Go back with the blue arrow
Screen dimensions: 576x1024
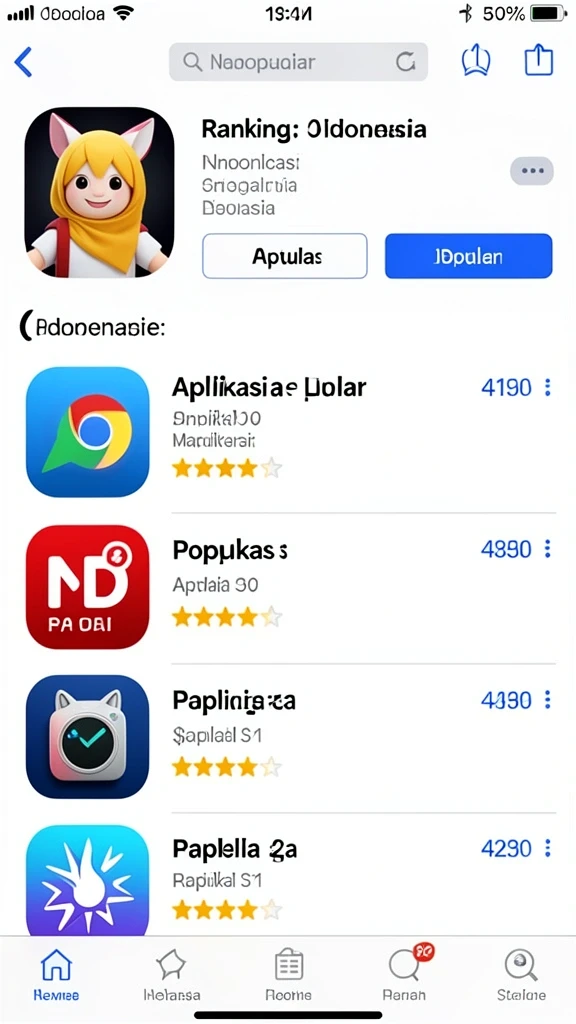(23, 63)
